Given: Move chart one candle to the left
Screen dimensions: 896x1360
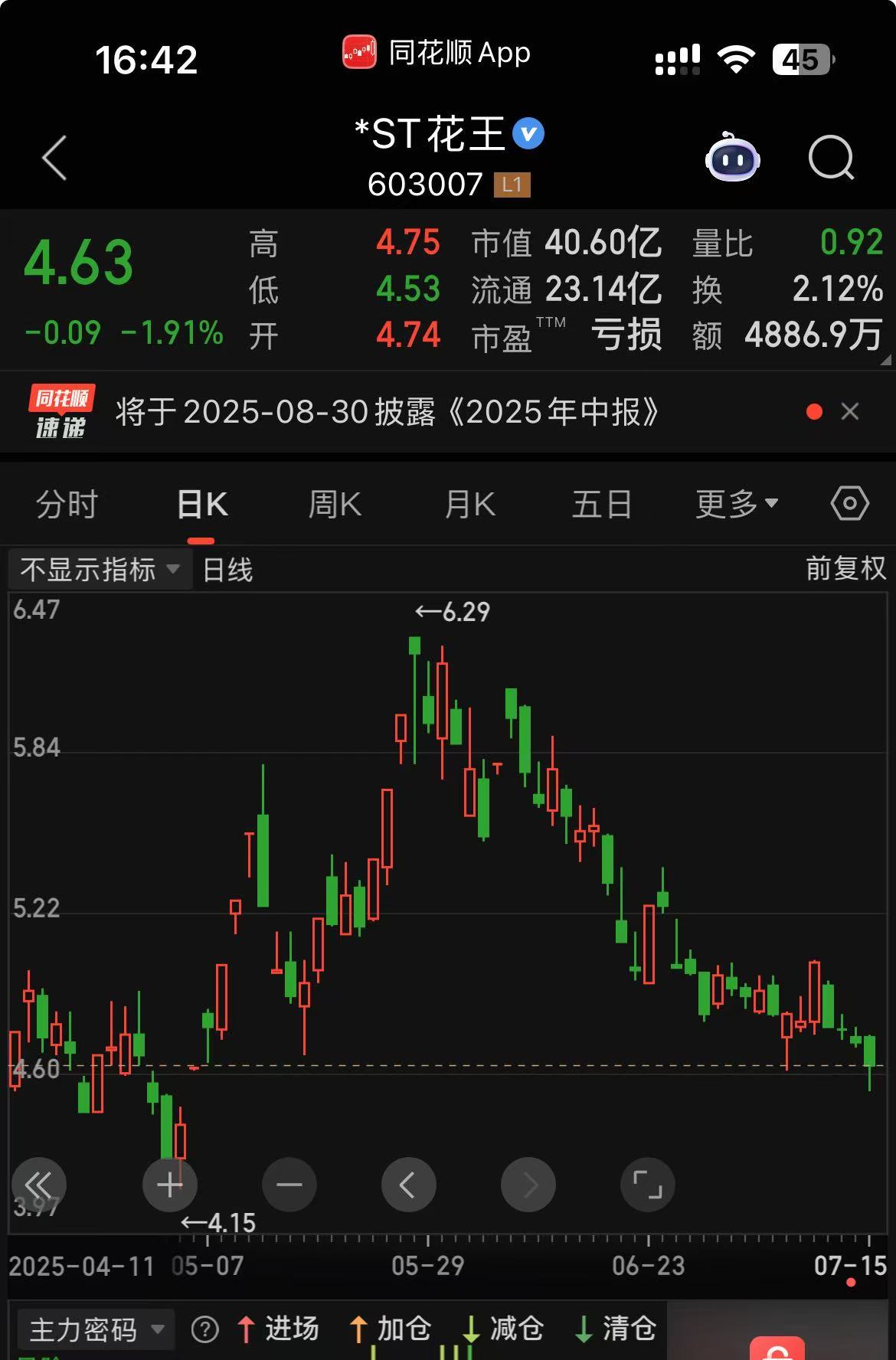Looking at the screenshot, I should click(x=408, y=1185).
